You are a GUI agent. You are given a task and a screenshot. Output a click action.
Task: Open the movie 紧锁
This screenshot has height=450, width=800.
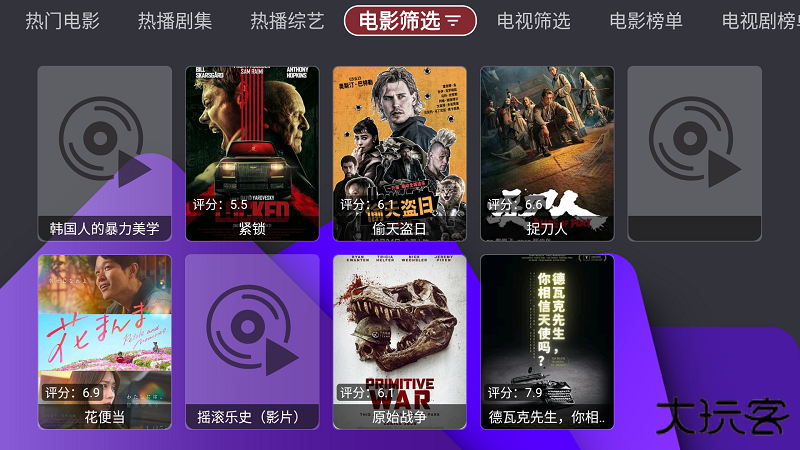coord(252,153)
